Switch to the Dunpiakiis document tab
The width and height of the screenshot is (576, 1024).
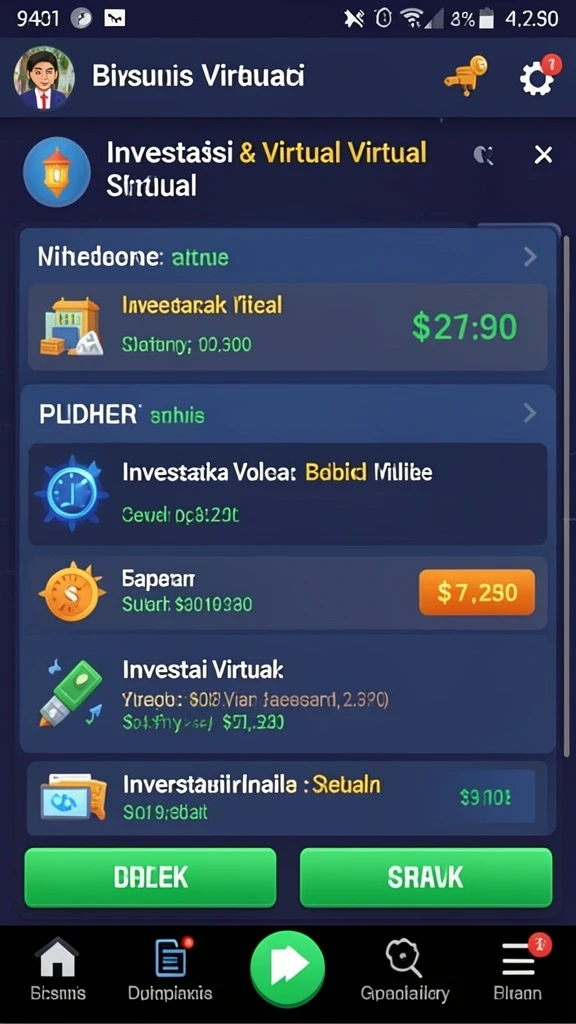tap(170, 970)
